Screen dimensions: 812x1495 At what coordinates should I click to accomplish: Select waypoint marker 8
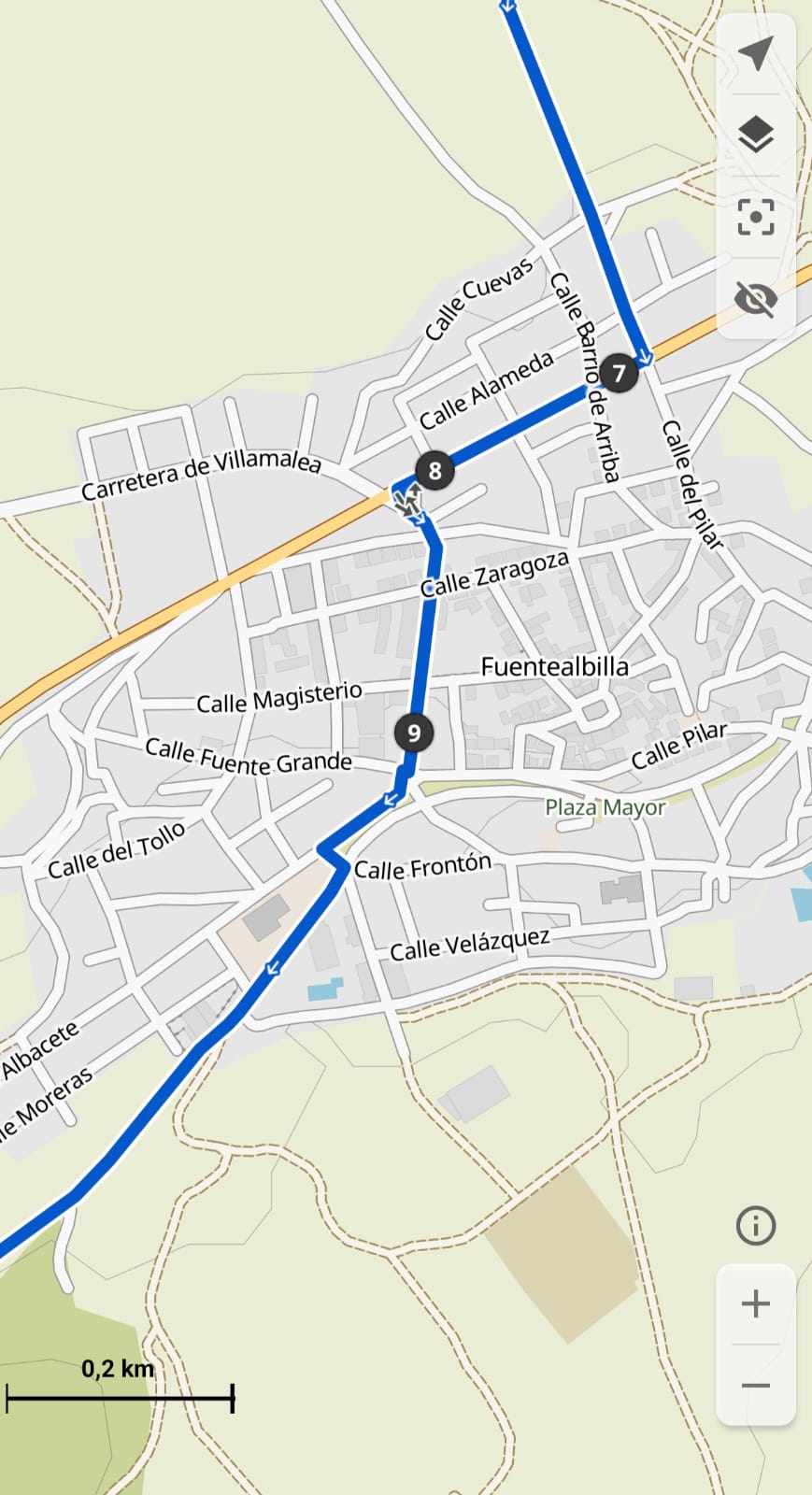tap(434, 470)
